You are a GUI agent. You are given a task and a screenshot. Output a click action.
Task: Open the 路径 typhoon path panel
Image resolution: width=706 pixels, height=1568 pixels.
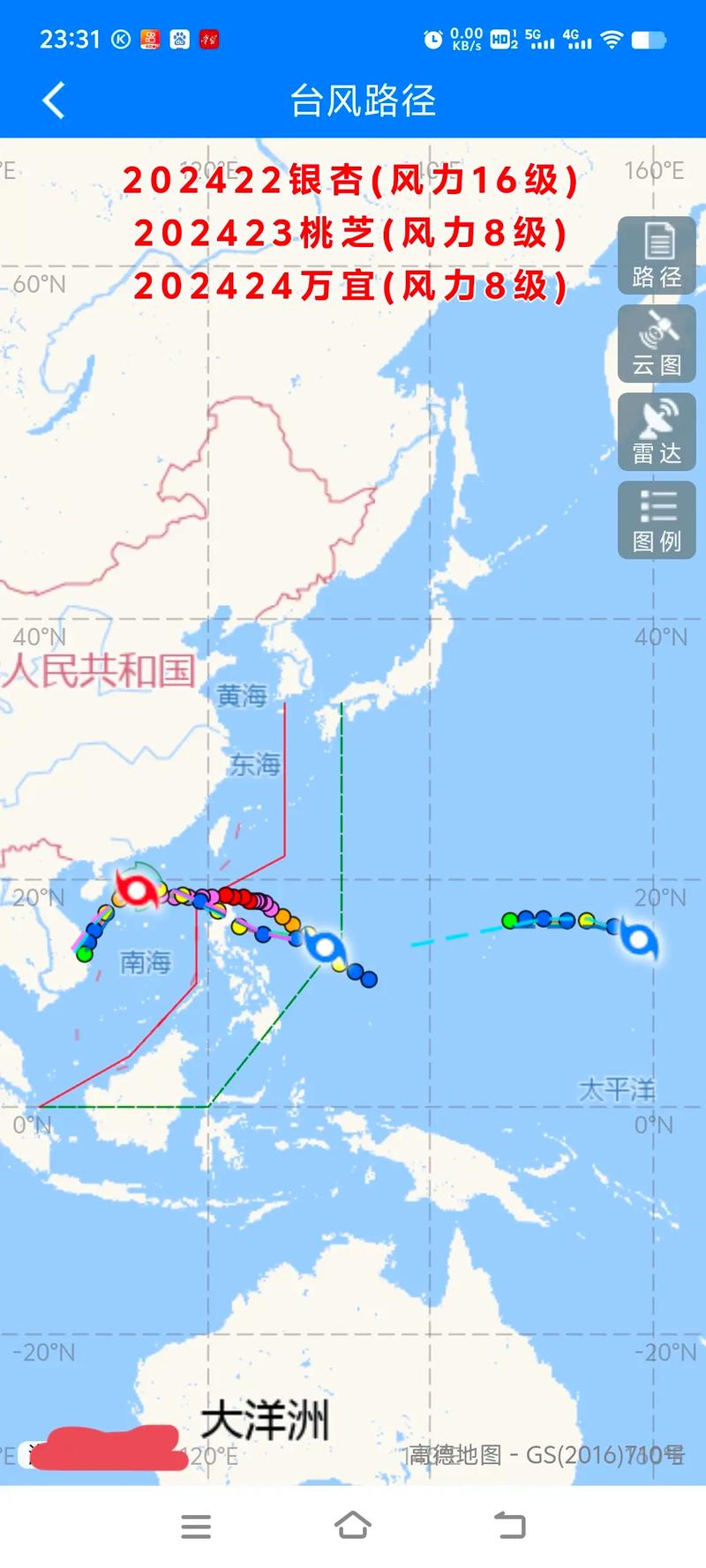pos(657,257)
